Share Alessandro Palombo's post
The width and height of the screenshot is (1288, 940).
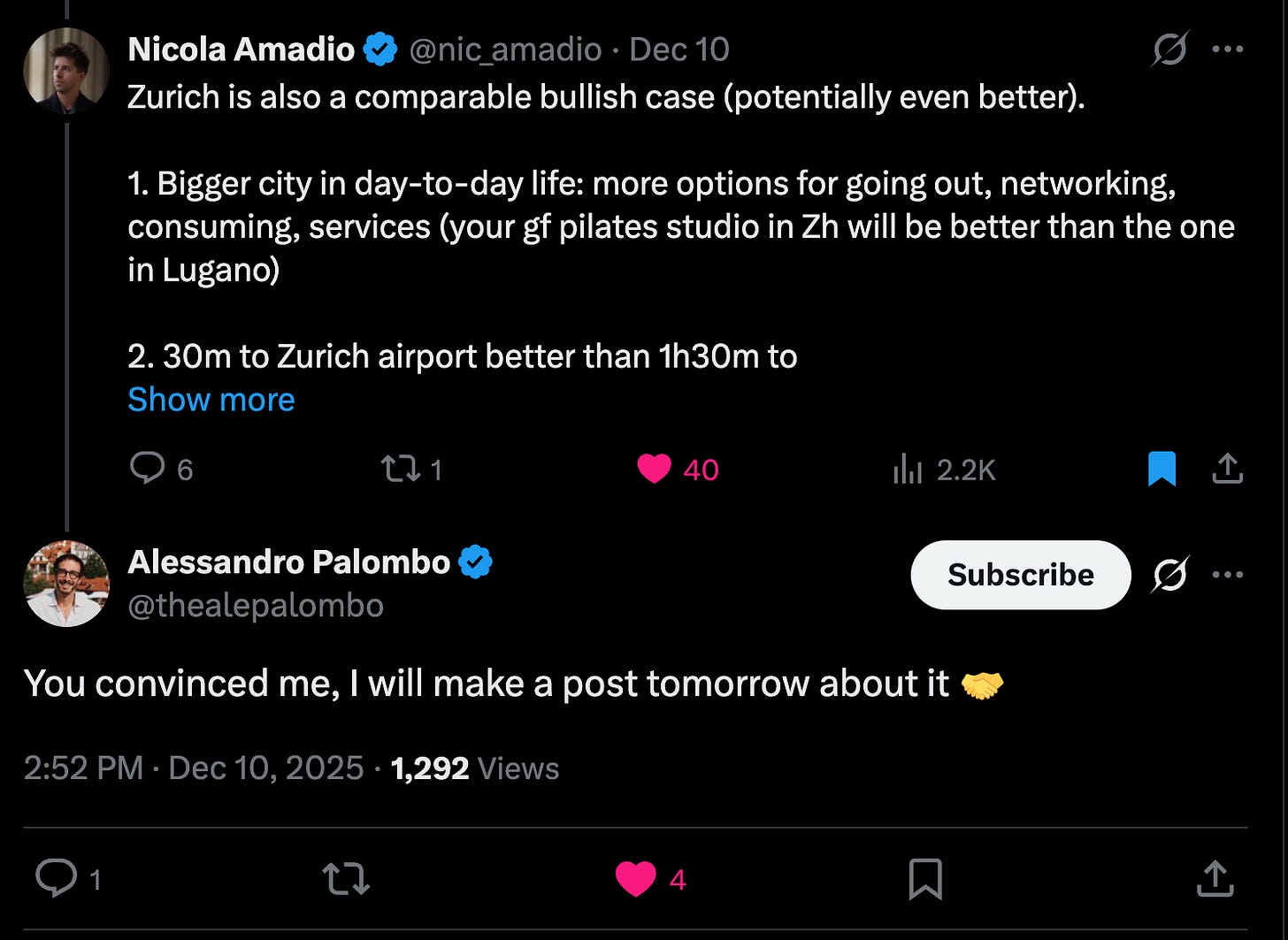(x=1215, y=879)
